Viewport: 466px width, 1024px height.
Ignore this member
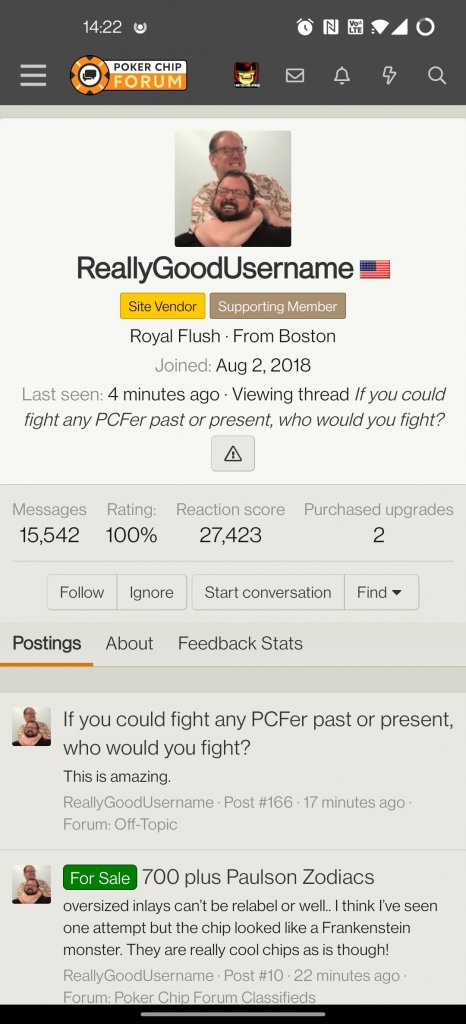(x=151, y=592)
